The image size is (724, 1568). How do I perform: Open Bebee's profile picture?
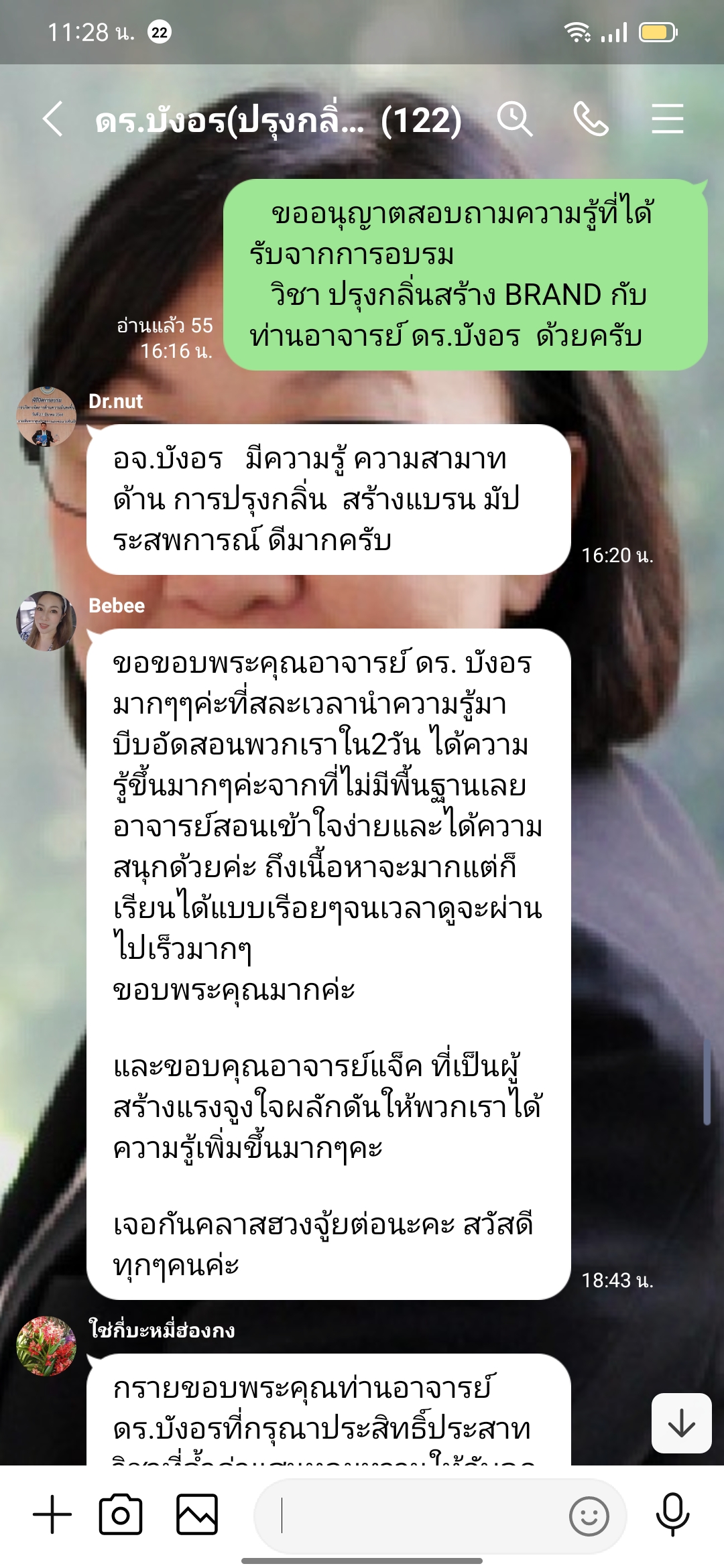[46, 620]
